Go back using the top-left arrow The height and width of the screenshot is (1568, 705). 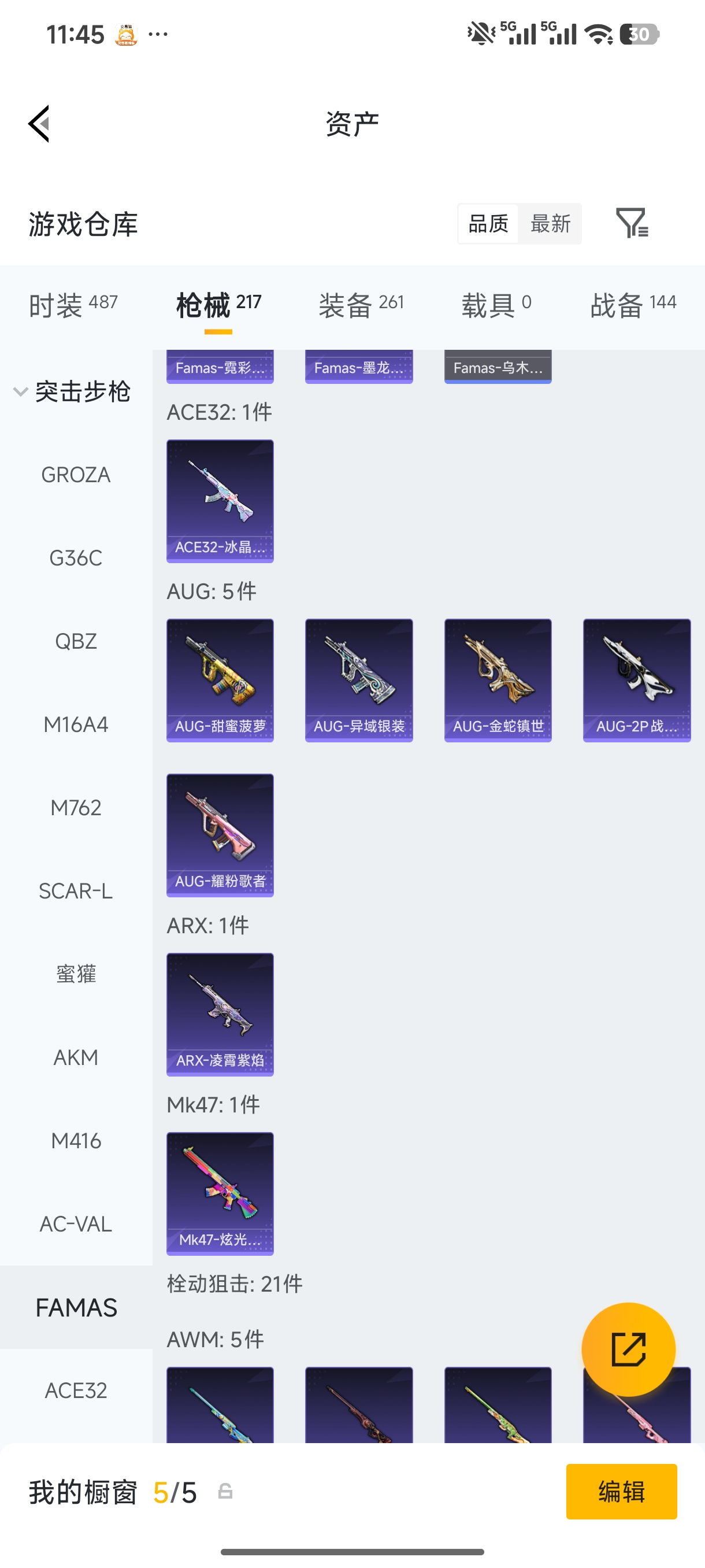[39, 124]
